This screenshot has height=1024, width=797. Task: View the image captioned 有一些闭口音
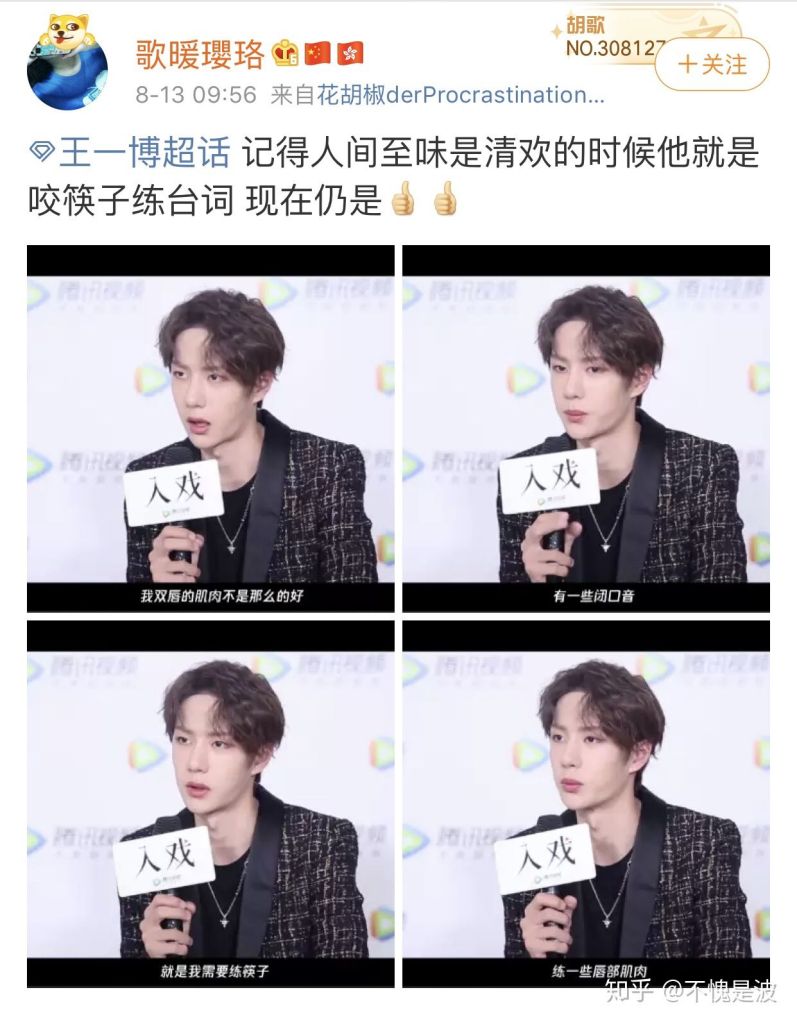(586, 429)
